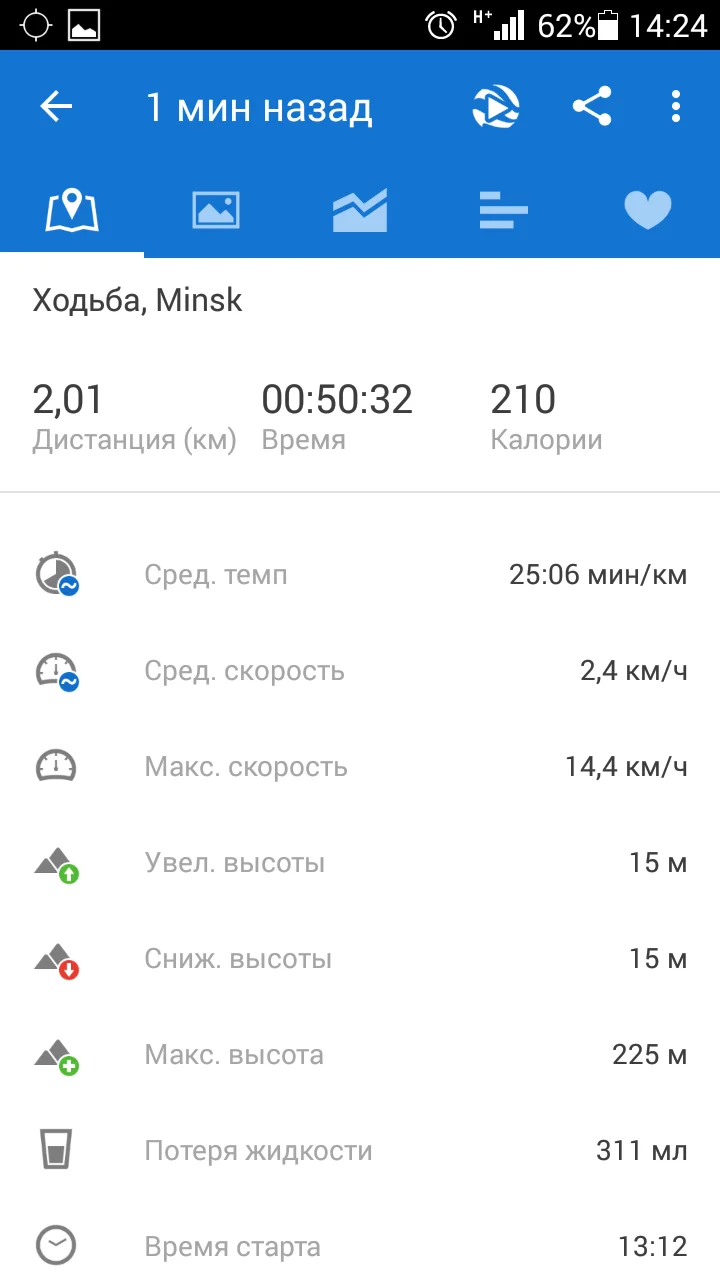Play the workout replay video
The image size is (720, 1280).
tap(496, 107)
